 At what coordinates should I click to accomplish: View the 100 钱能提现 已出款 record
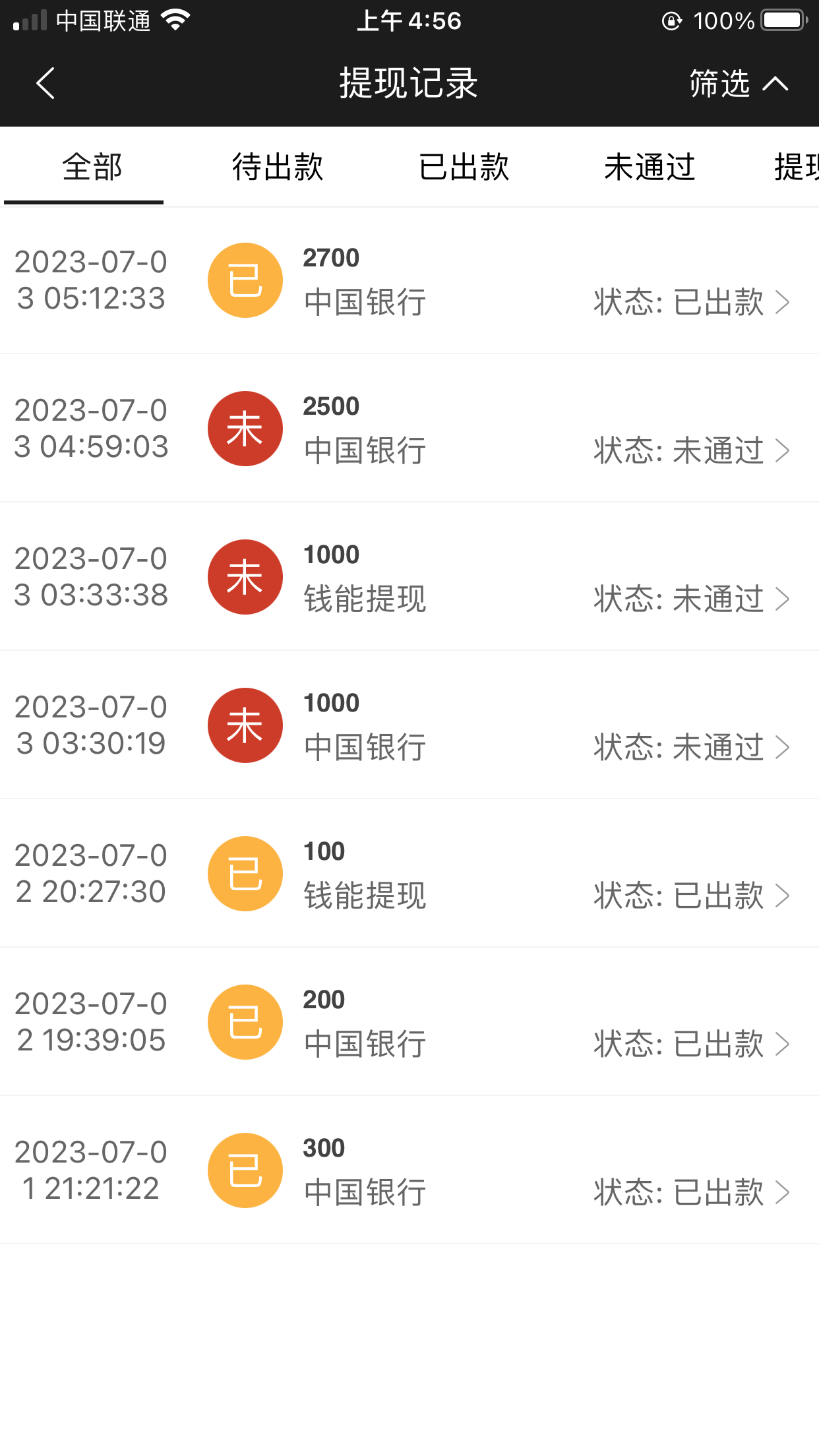[x=409, y=874]
